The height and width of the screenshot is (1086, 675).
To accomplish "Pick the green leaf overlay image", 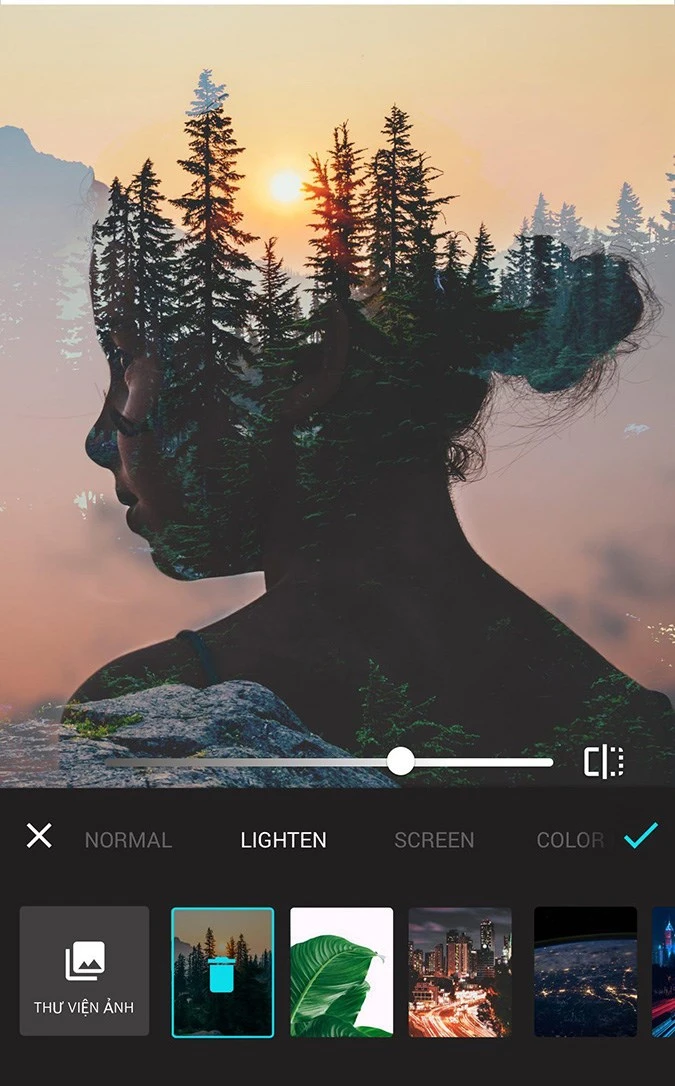I will point(341,972).
